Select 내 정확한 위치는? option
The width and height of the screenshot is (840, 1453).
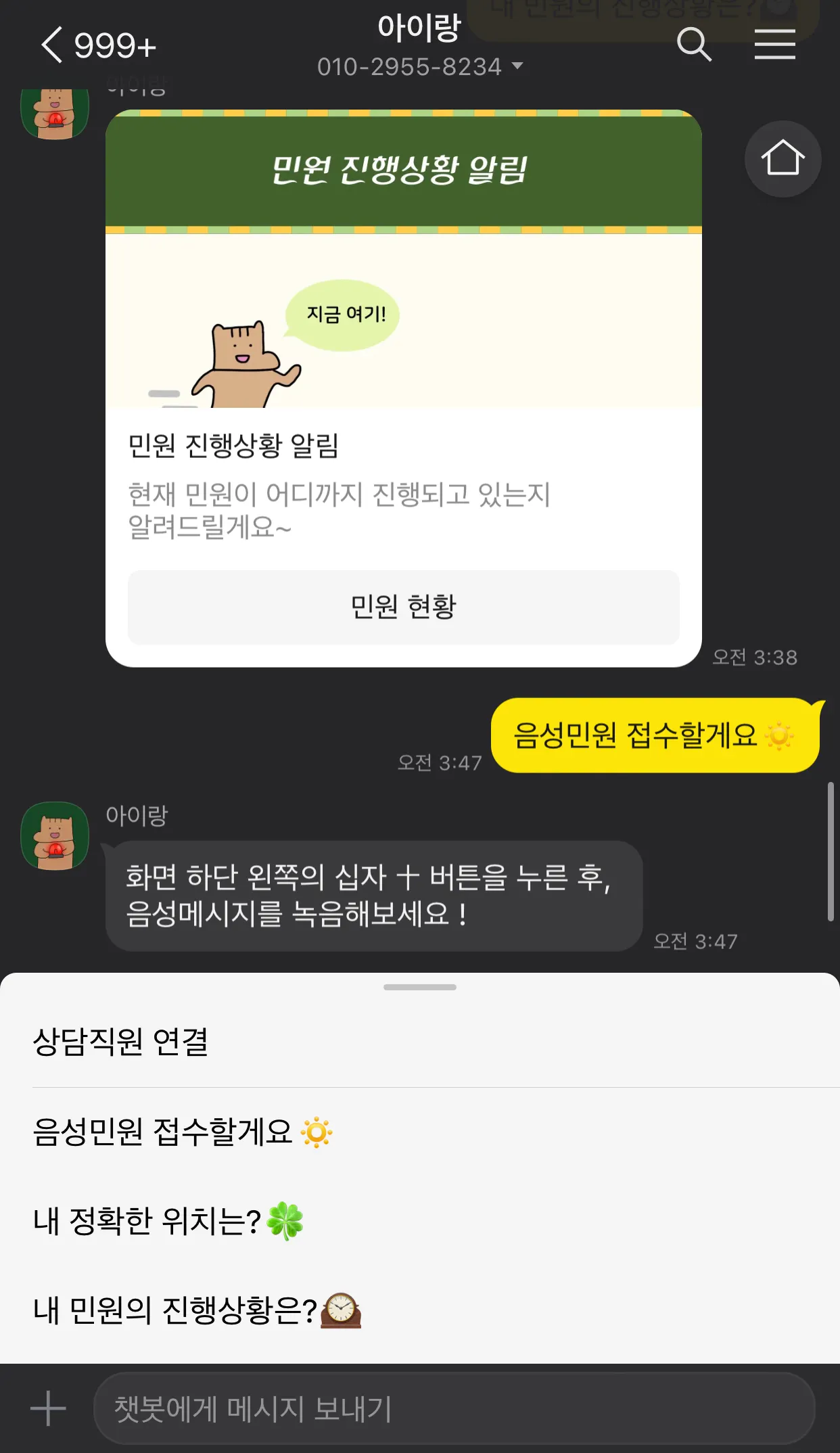point(168,1221)
